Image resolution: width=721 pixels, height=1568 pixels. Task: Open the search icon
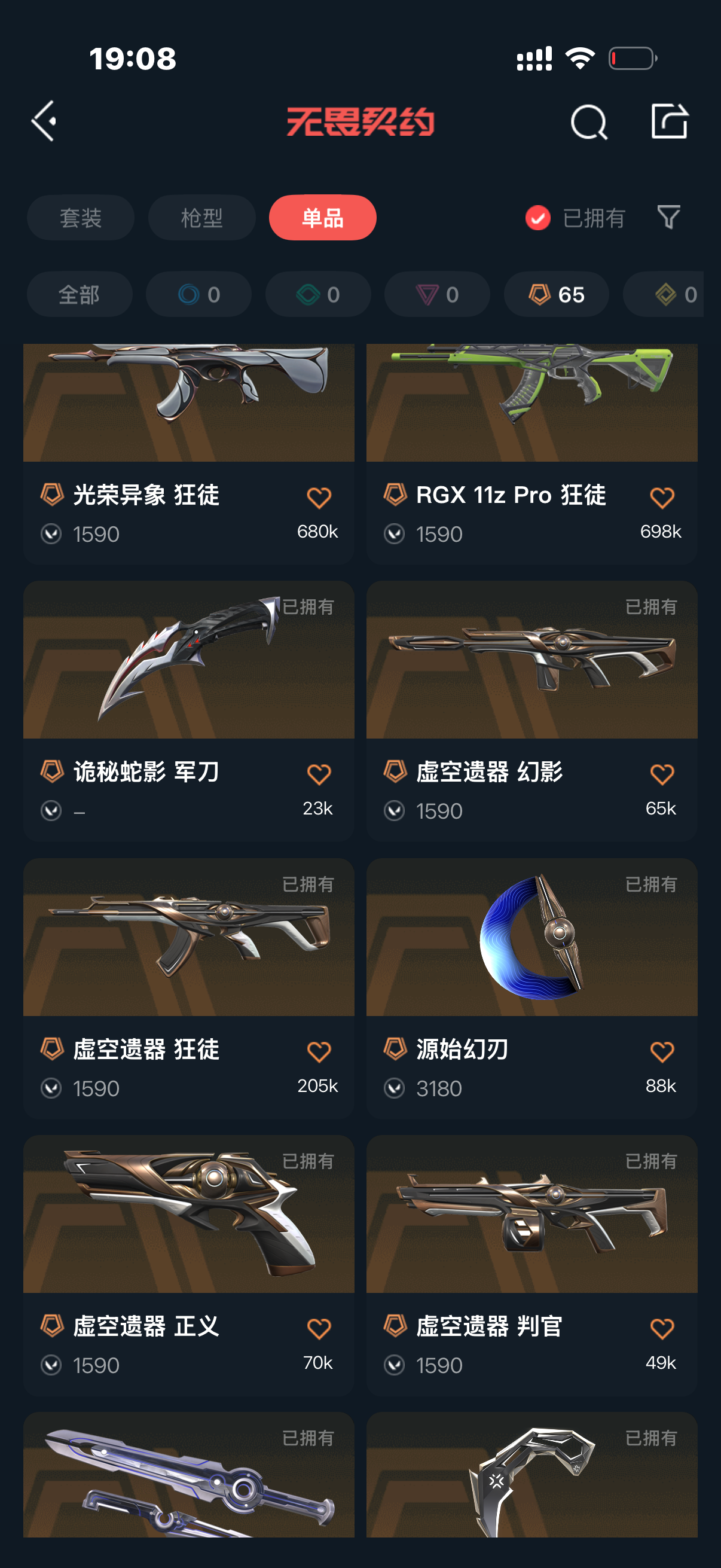(588, 122)
